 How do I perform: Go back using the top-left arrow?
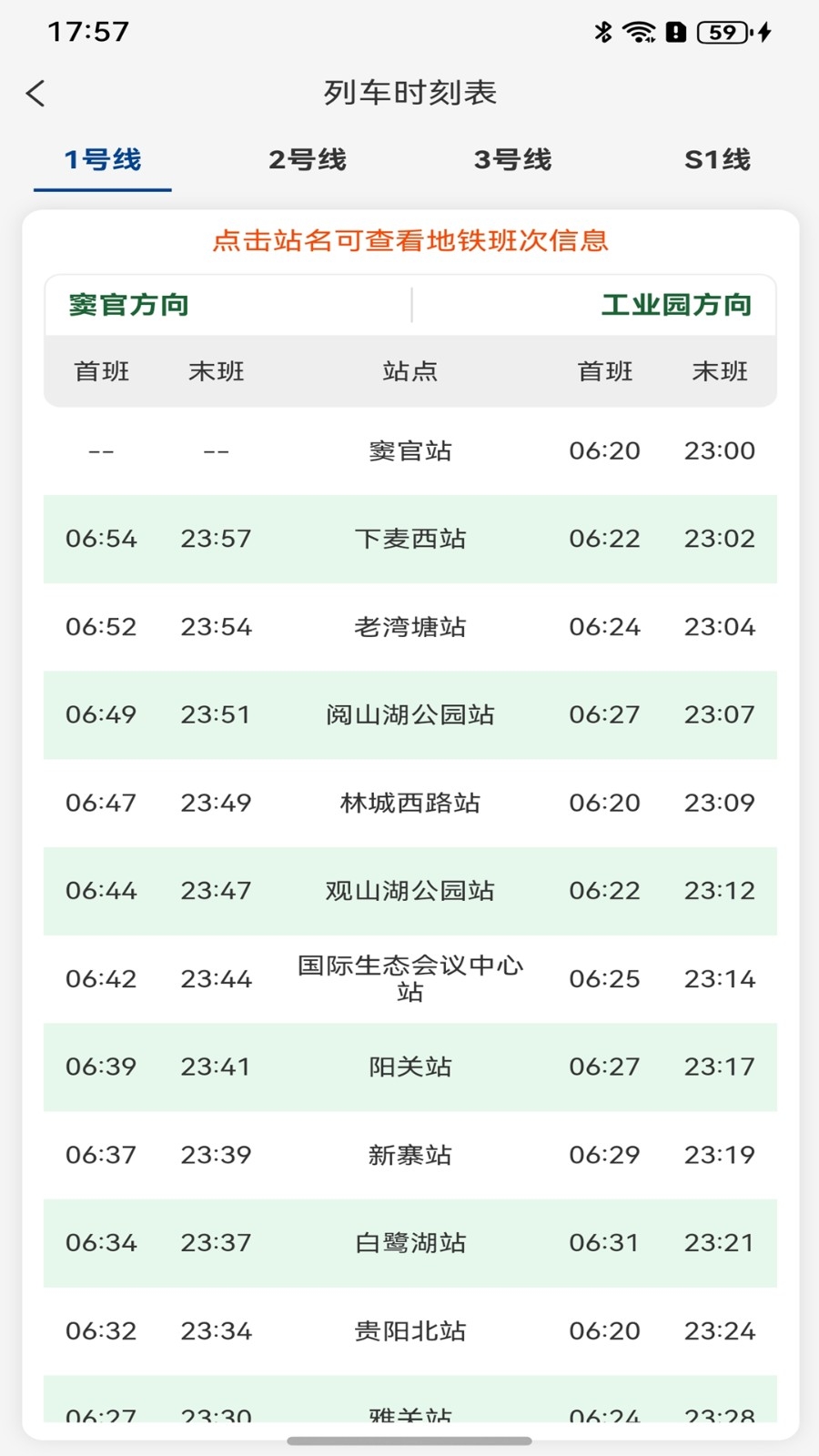36,93
